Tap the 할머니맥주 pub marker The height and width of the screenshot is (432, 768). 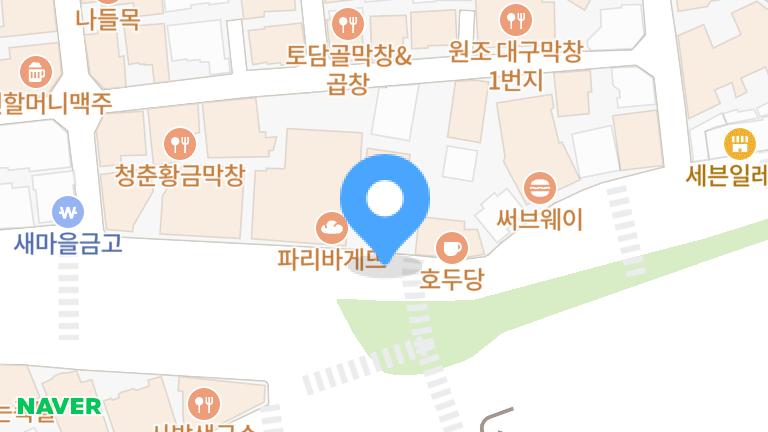[x=36, y=71]
